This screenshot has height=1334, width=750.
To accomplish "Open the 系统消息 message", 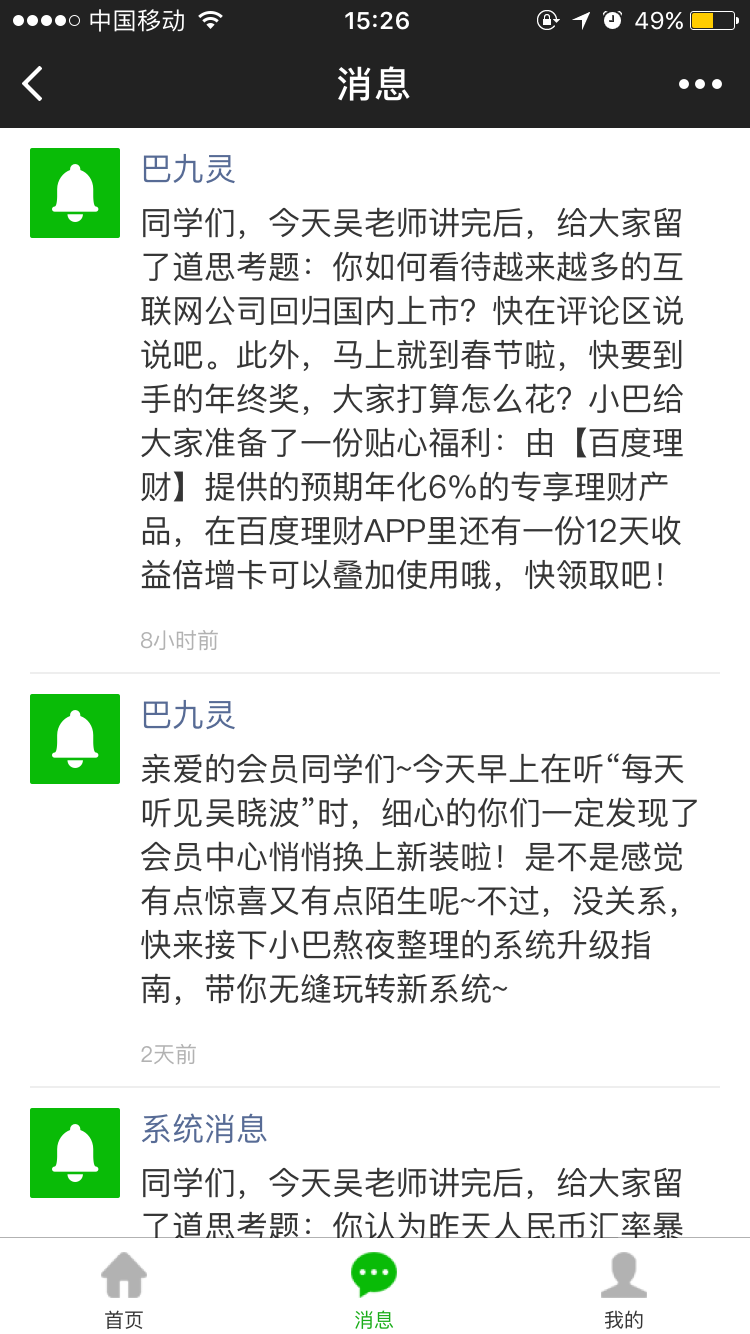I will point(375,1163).
